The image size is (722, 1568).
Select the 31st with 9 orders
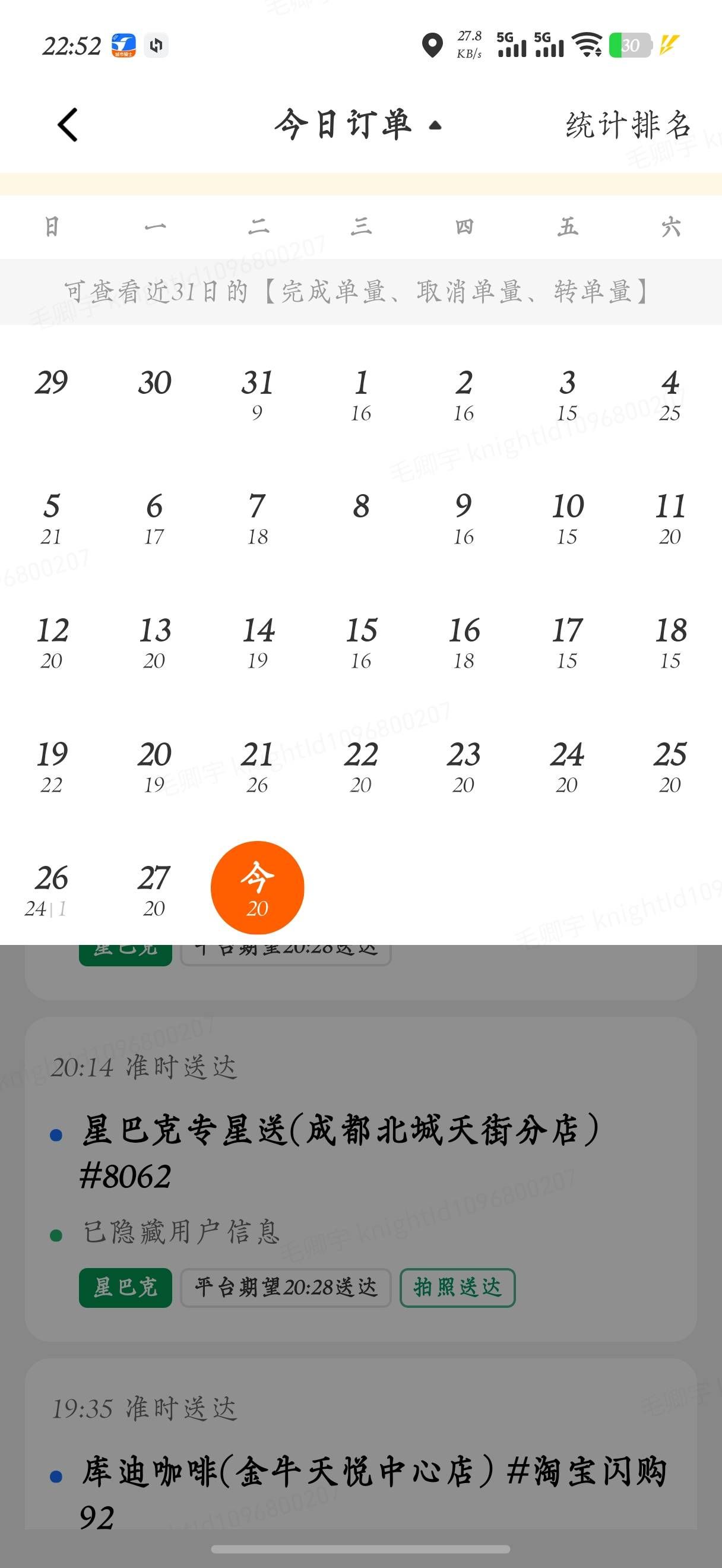(x=257, y=394)
